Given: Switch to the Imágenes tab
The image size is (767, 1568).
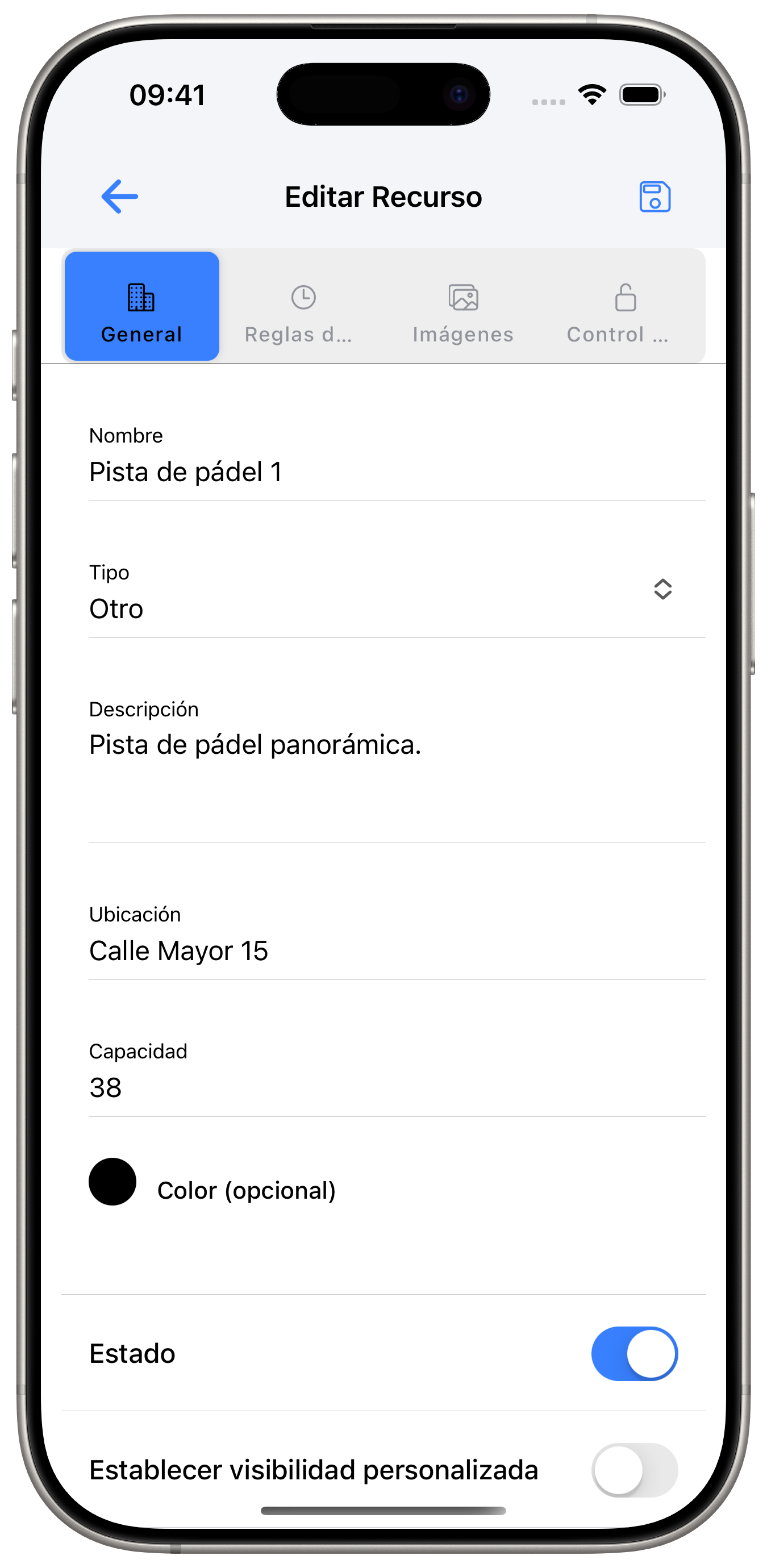Looking at the screenshot, I should [x=462, y=310].
